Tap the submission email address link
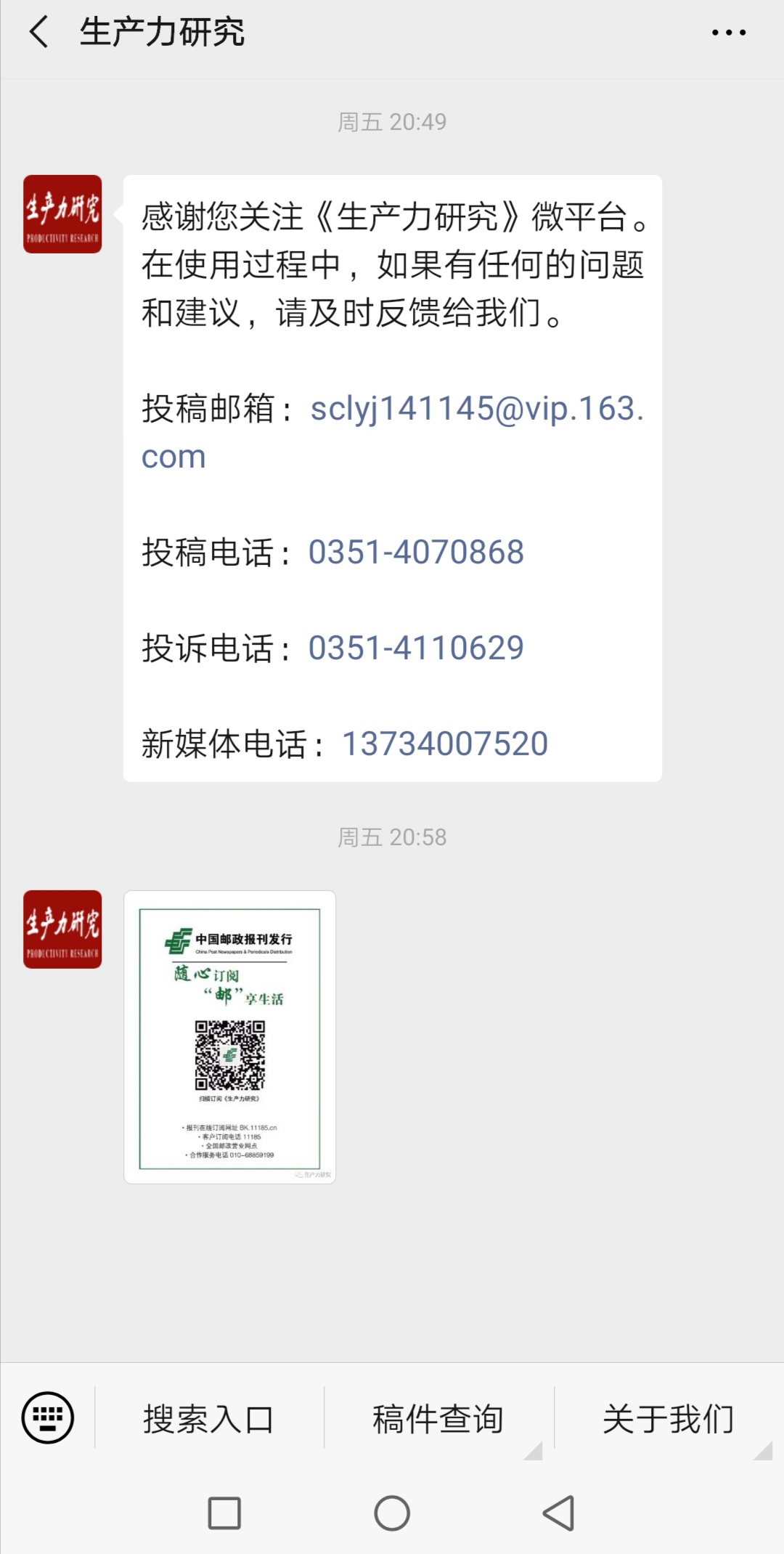 coord(393,432)
